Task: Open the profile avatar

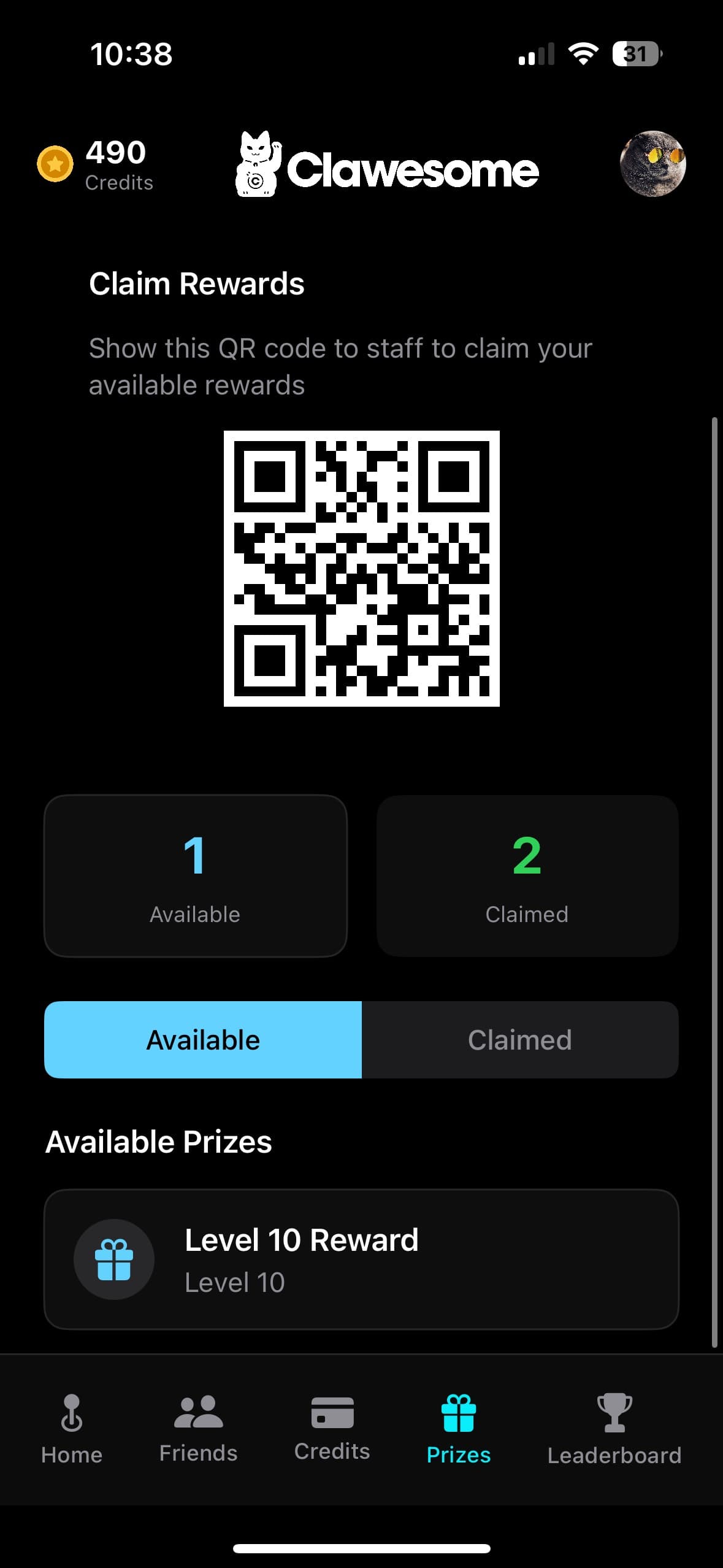Action: [652, 164]
